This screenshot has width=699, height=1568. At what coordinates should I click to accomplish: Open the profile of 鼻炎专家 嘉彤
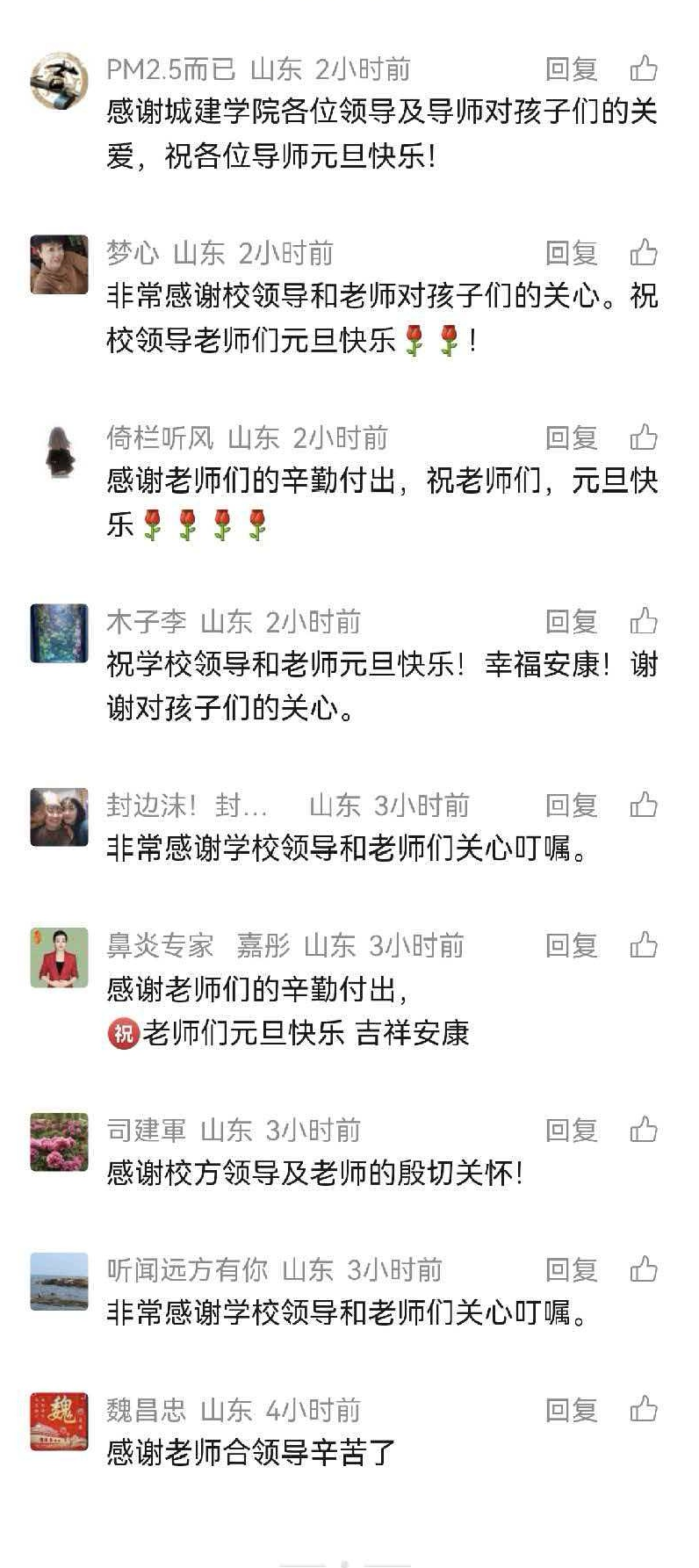click(59, 957)
